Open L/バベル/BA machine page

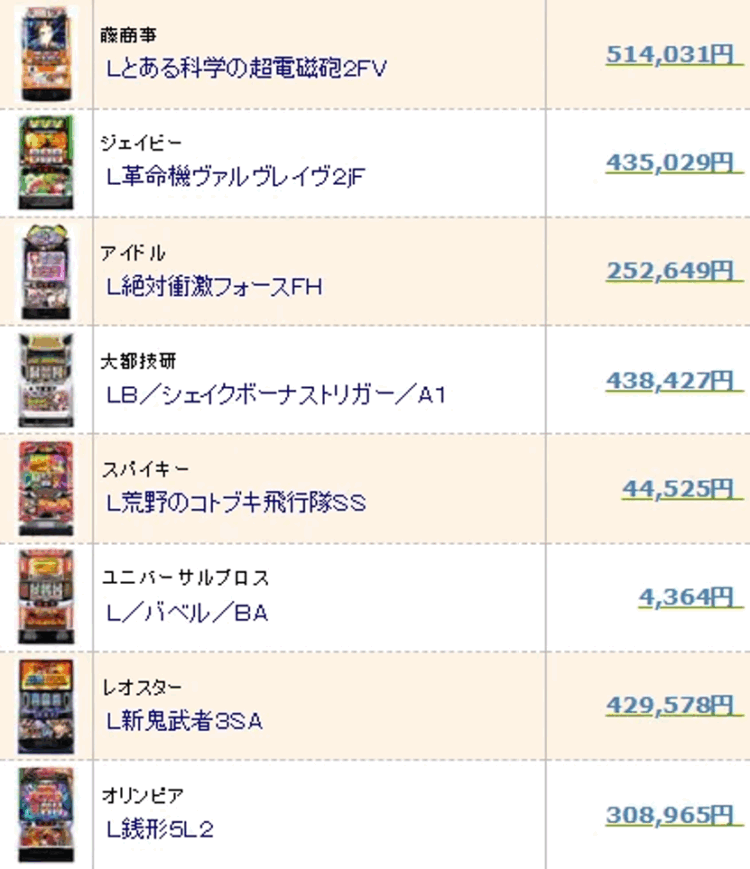click(187, 612)
